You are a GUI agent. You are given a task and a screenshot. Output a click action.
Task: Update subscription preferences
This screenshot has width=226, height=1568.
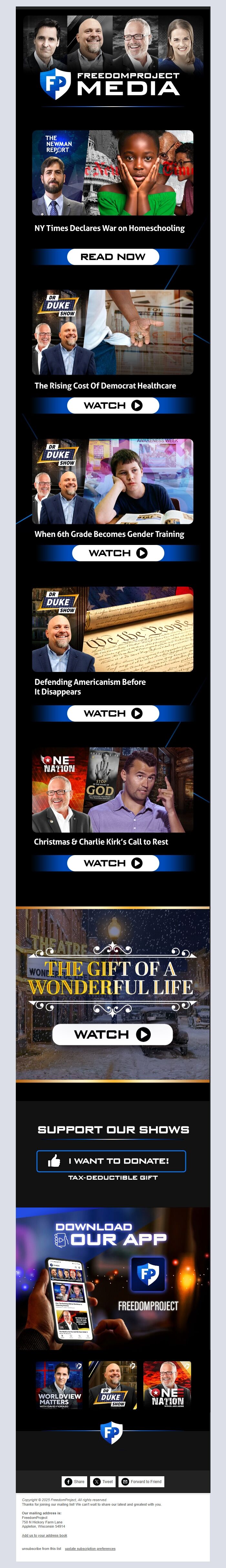pyautogui.click(x=90, y=1549)
